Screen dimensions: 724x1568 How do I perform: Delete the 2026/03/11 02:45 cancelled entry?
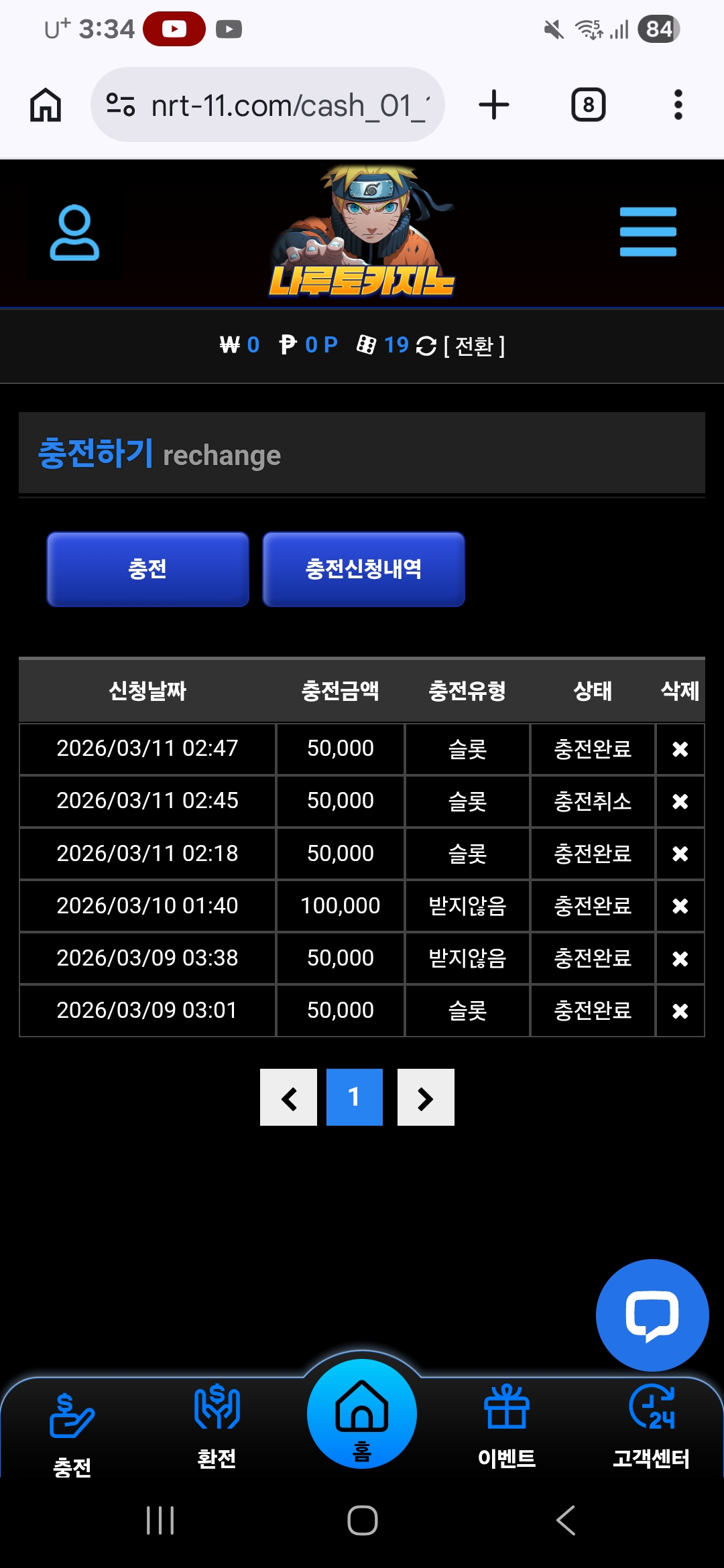[x=680, y=801]
